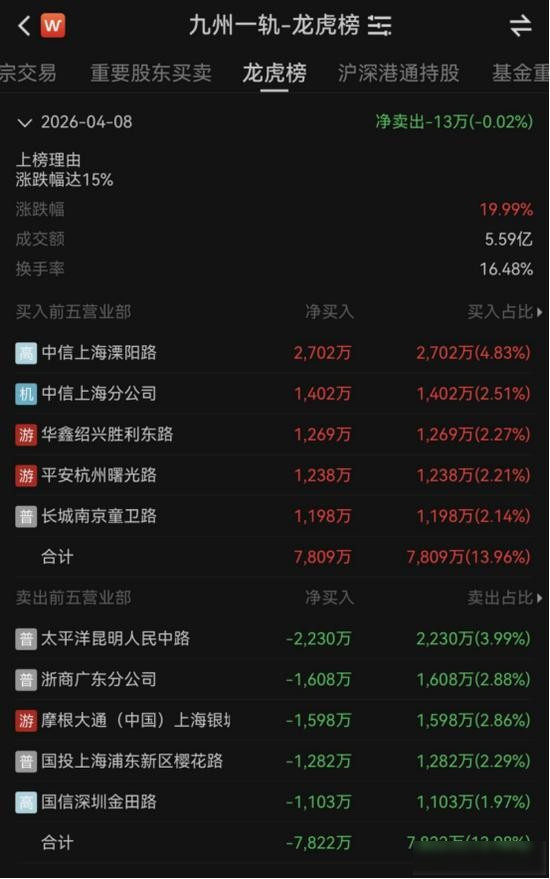This screenshot has width=550, height=879.
Task: Open the 摩根大通（中国）上海 seller row
Action: [274, 720]
